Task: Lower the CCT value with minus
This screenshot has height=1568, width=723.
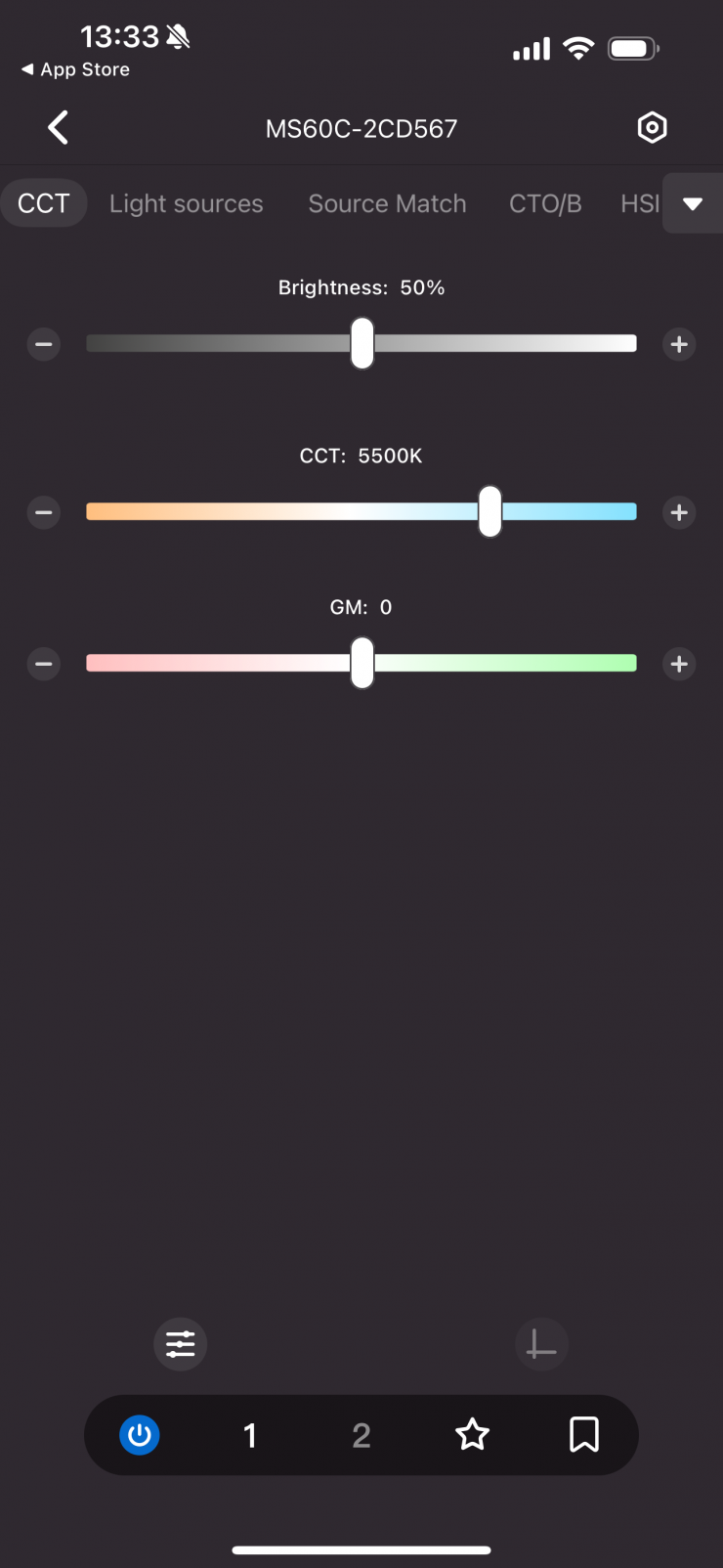Action: pyautogui.click(x=44, y=512)
